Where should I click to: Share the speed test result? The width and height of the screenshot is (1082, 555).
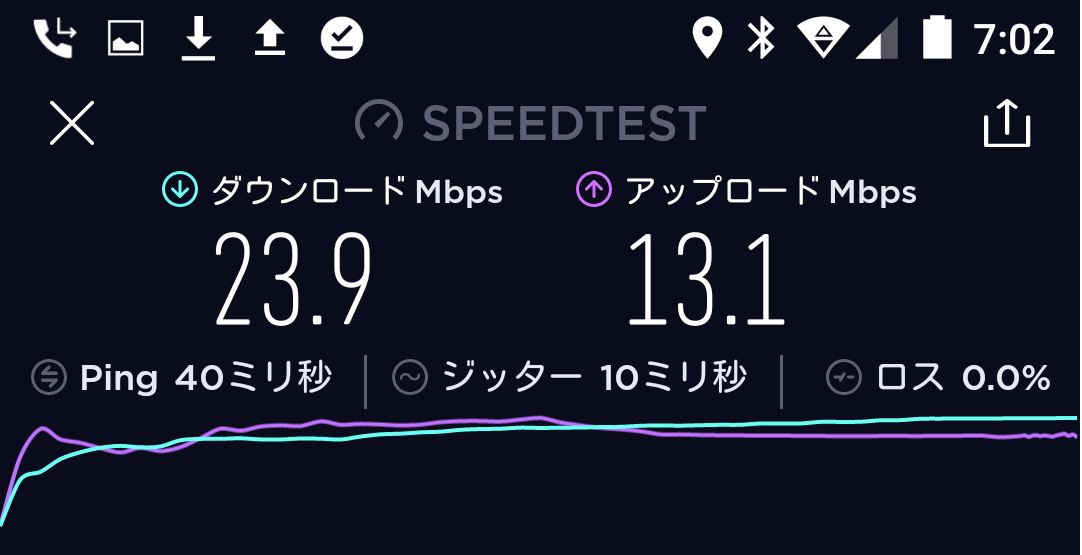(x=1006, y=124)
